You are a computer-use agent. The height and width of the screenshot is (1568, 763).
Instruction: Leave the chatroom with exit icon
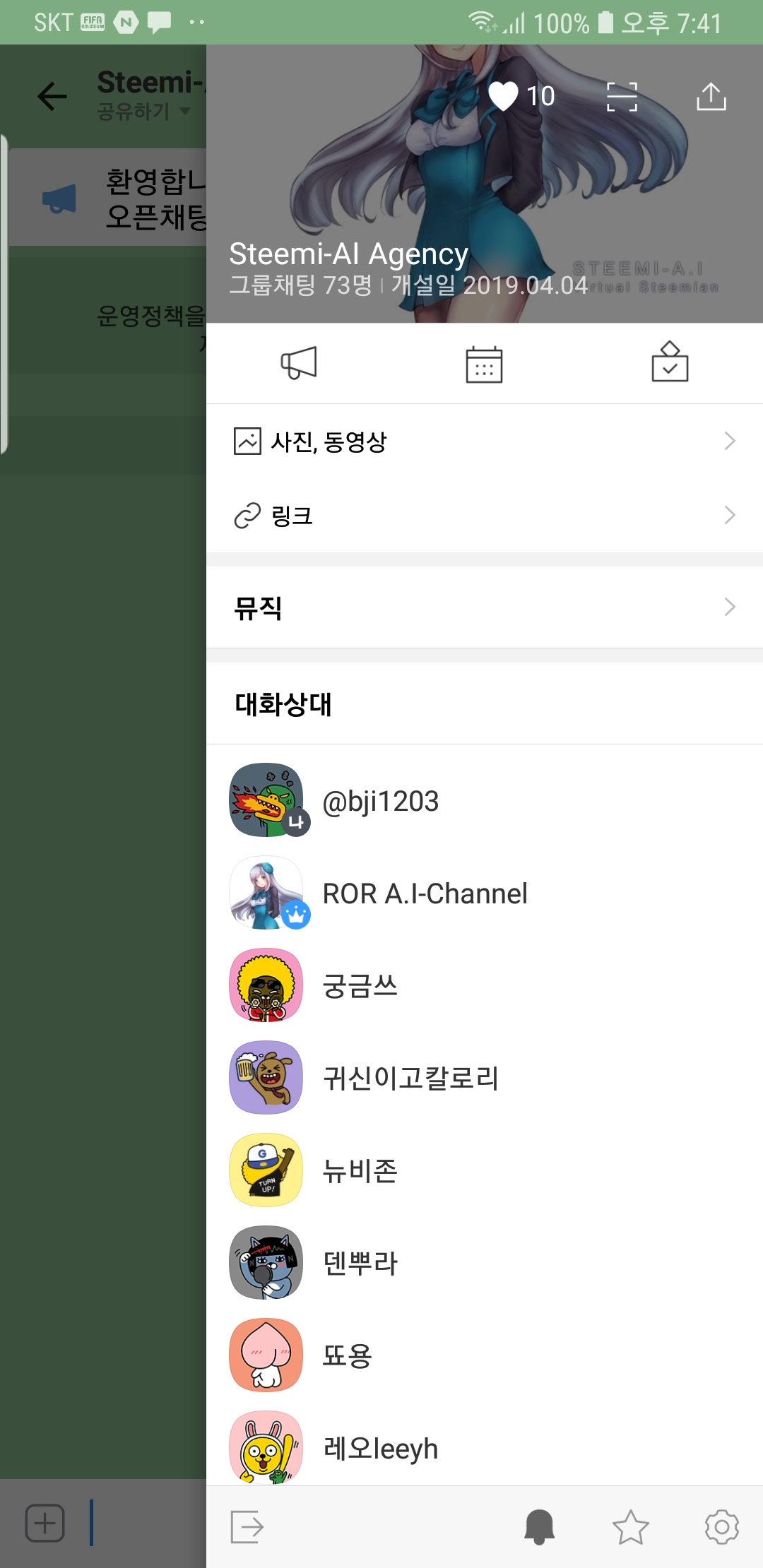pyautogui.click(x=247, y=1527)
